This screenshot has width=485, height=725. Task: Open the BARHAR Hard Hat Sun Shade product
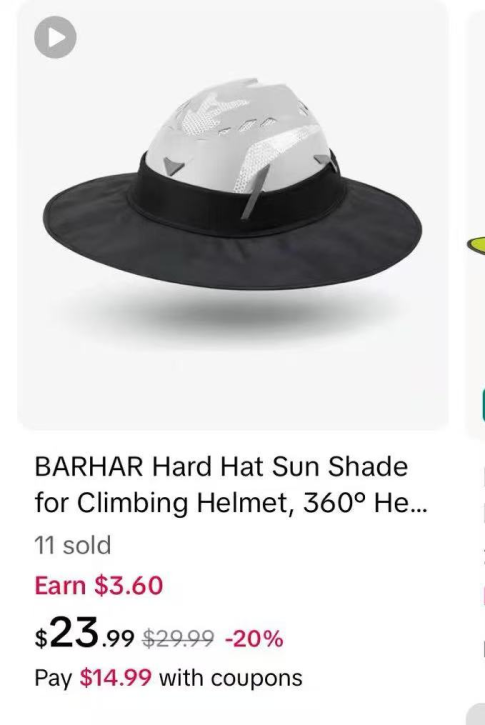click(x=231, y=484)
